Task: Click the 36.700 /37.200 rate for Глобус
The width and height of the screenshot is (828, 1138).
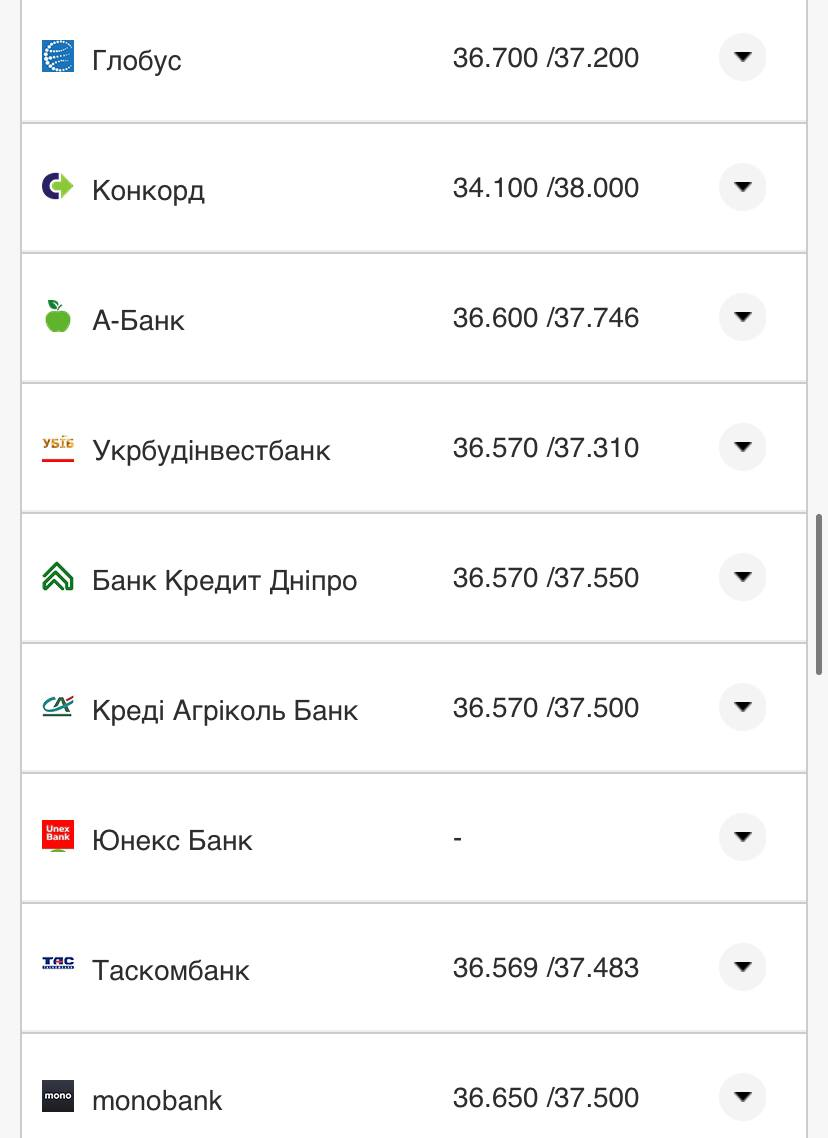Action: point(546,57)
